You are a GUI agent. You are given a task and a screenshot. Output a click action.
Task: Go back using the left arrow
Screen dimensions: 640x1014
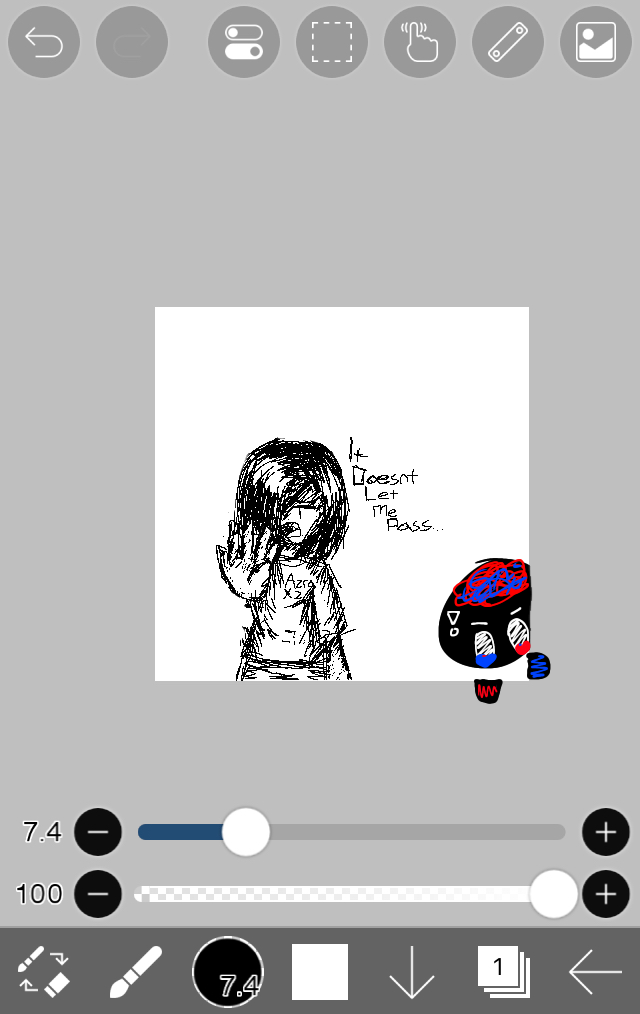click(595, 972)
